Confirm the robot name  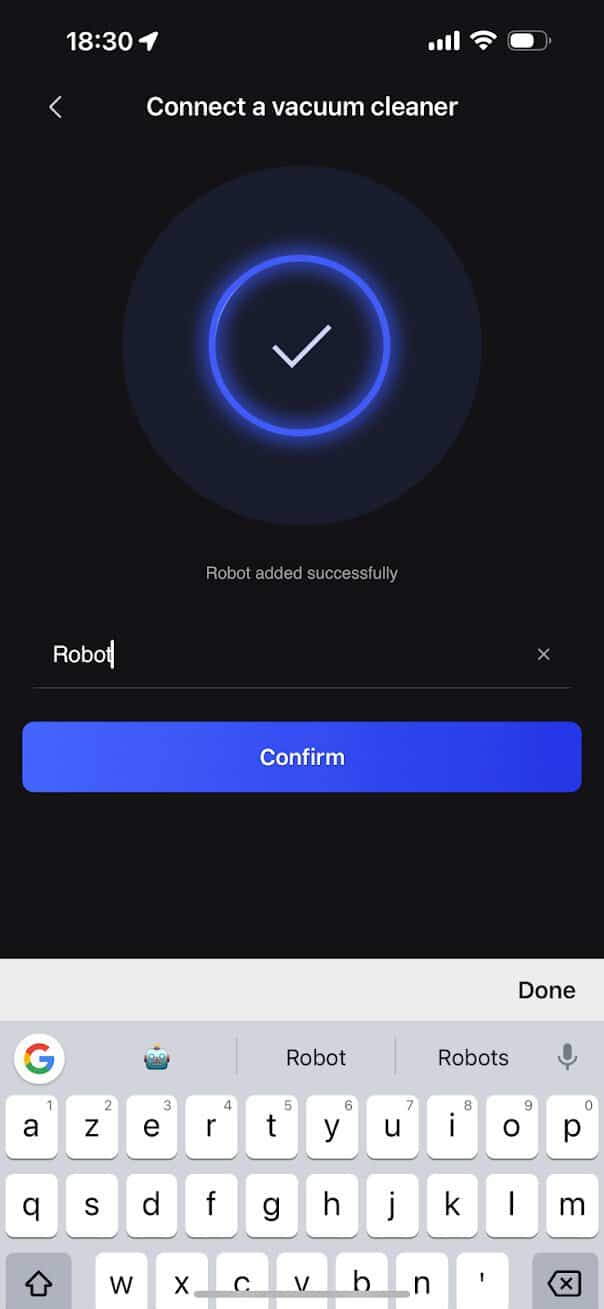click(301, 757)
